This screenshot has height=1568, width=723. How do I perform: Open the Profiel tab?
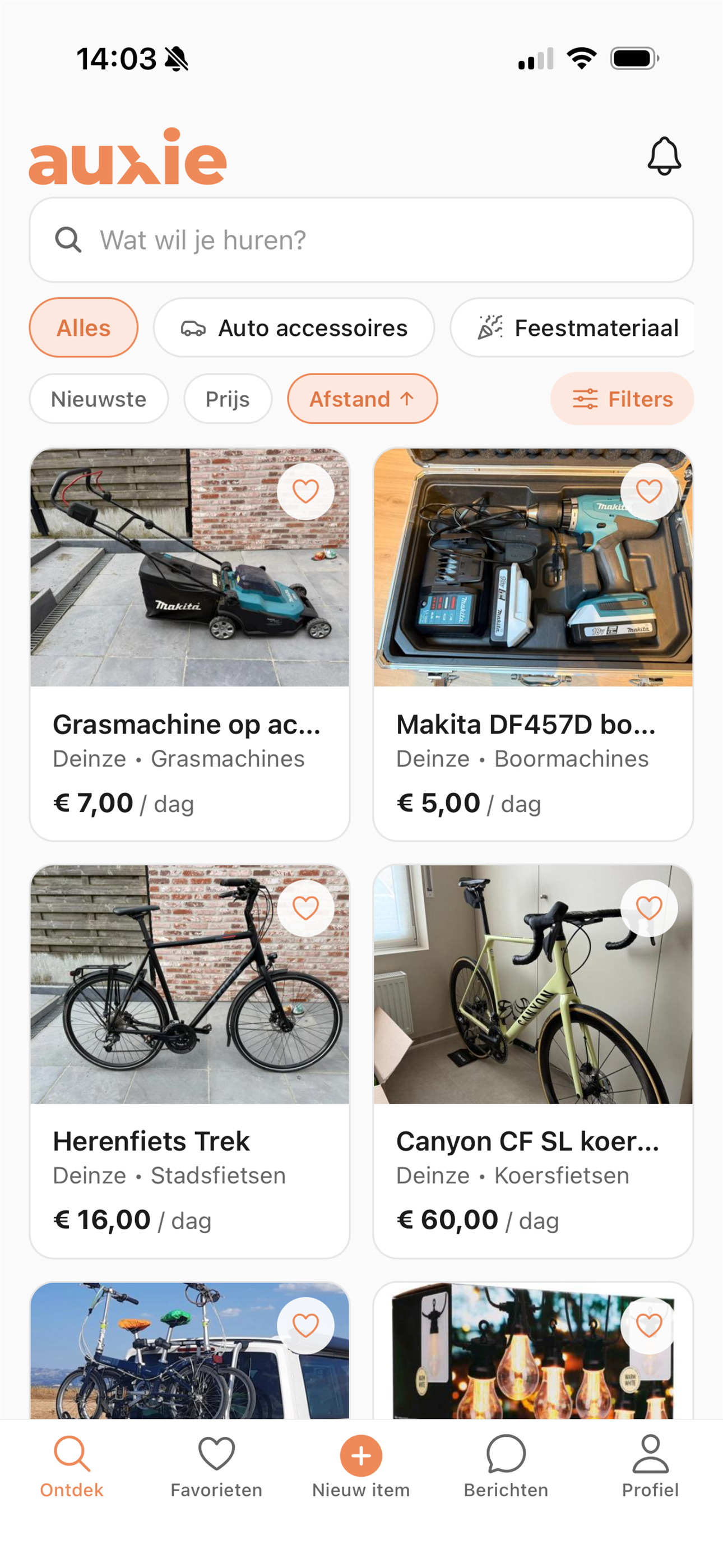tap(650, 1467)
